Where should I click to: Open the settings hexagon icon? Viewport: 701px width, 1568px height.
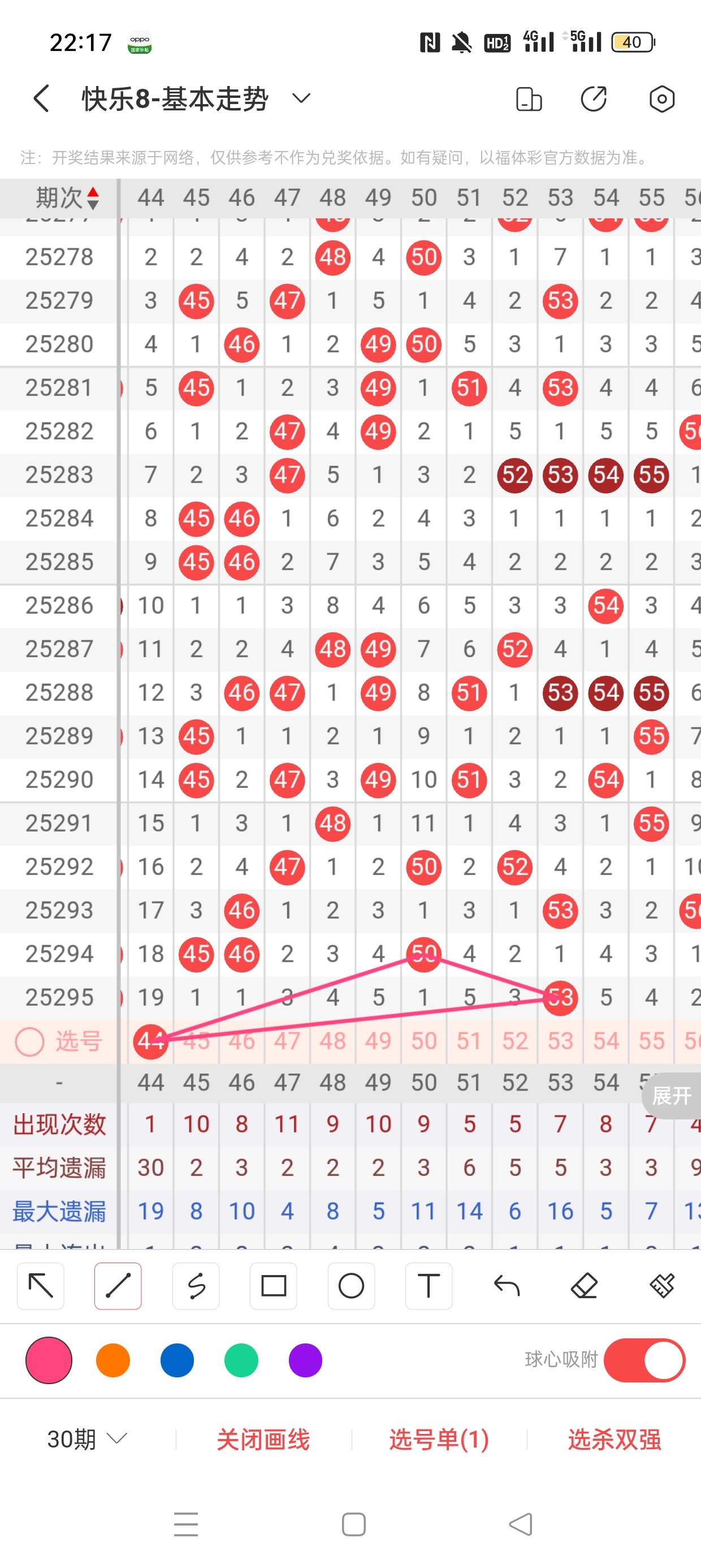(x=661, y=98)
